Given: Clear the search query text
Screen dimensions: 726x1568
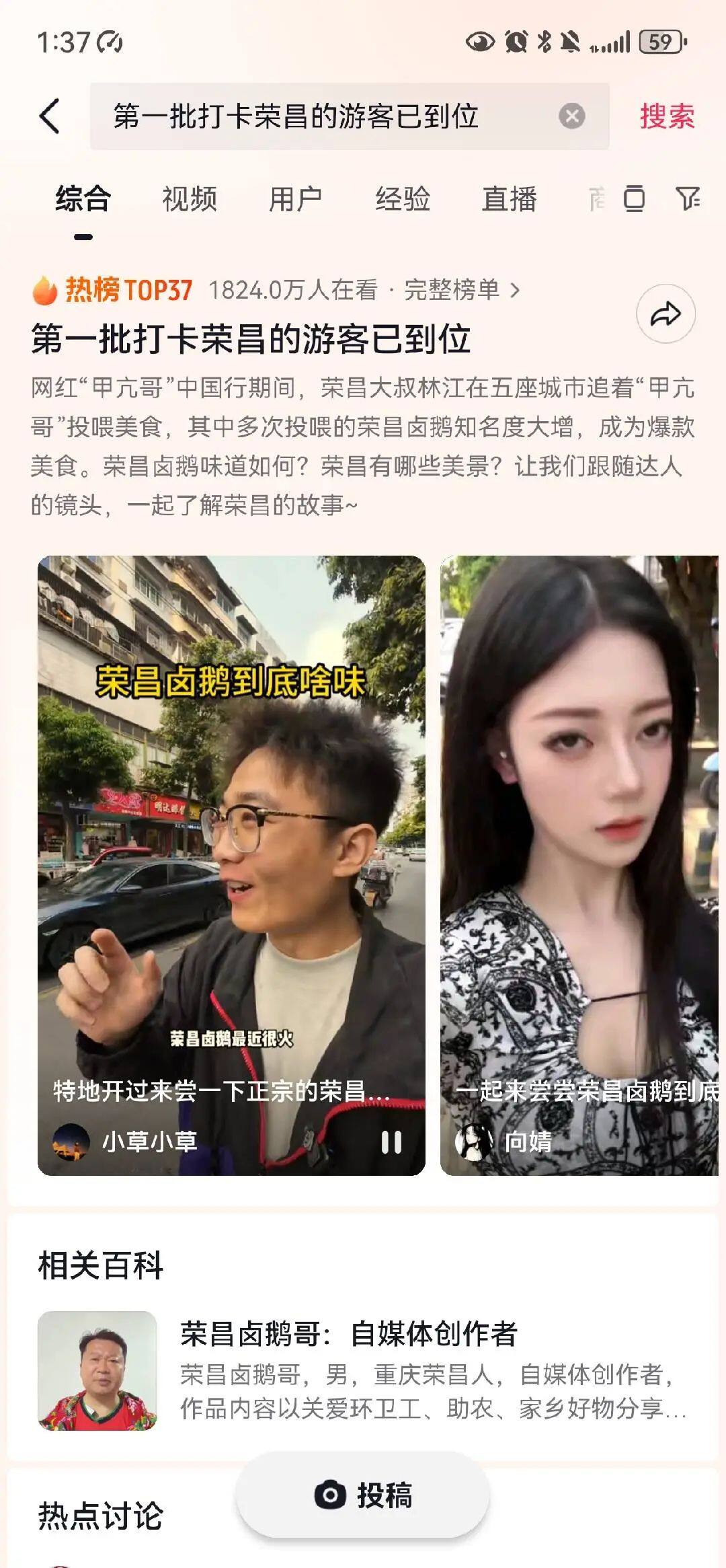Looking at the screenshot, I should 571,116.
